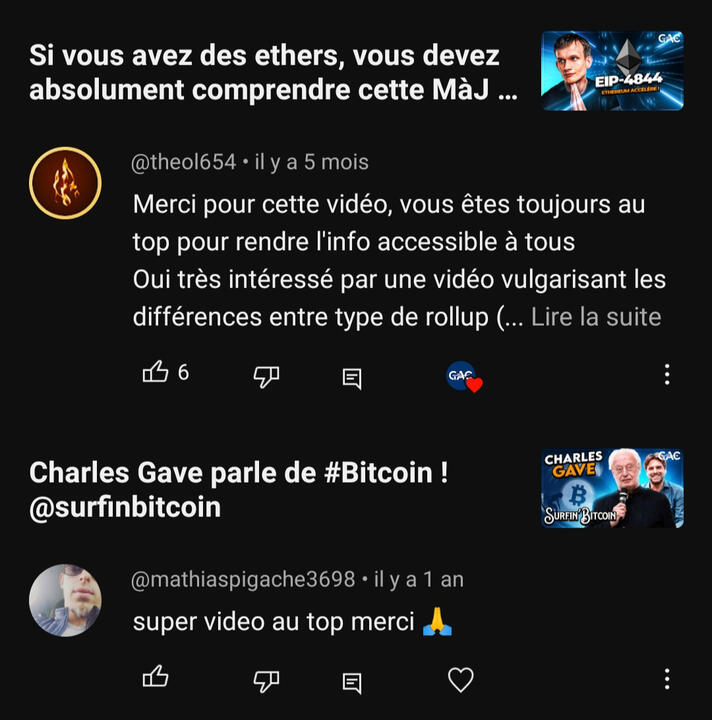Viewport: 712px width, 720px height.
Task: Like the comment by @mathiaspigache3698
Action: tap(156, 680)
